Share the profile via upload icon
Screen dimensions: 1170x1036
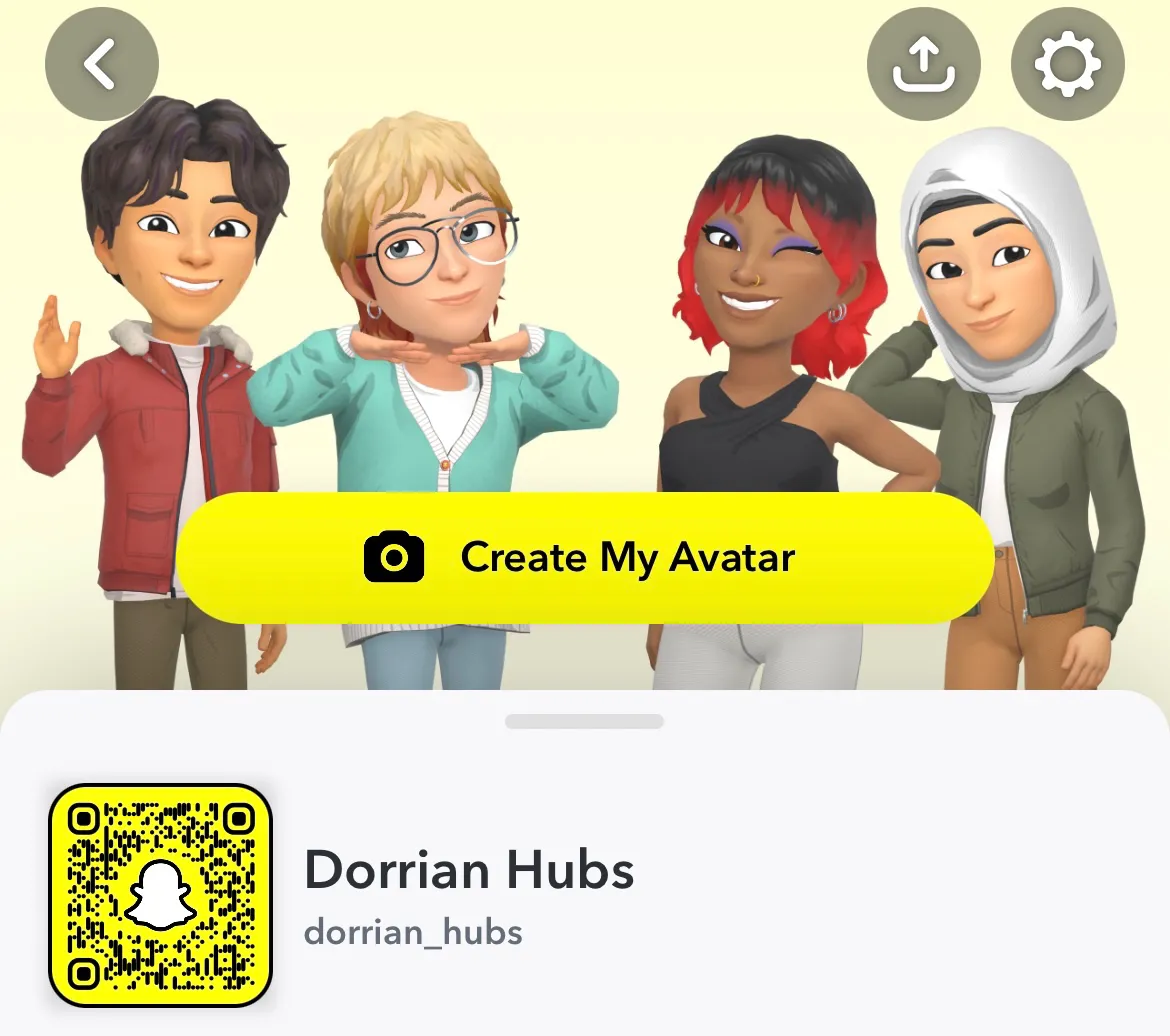click(923, 65)
